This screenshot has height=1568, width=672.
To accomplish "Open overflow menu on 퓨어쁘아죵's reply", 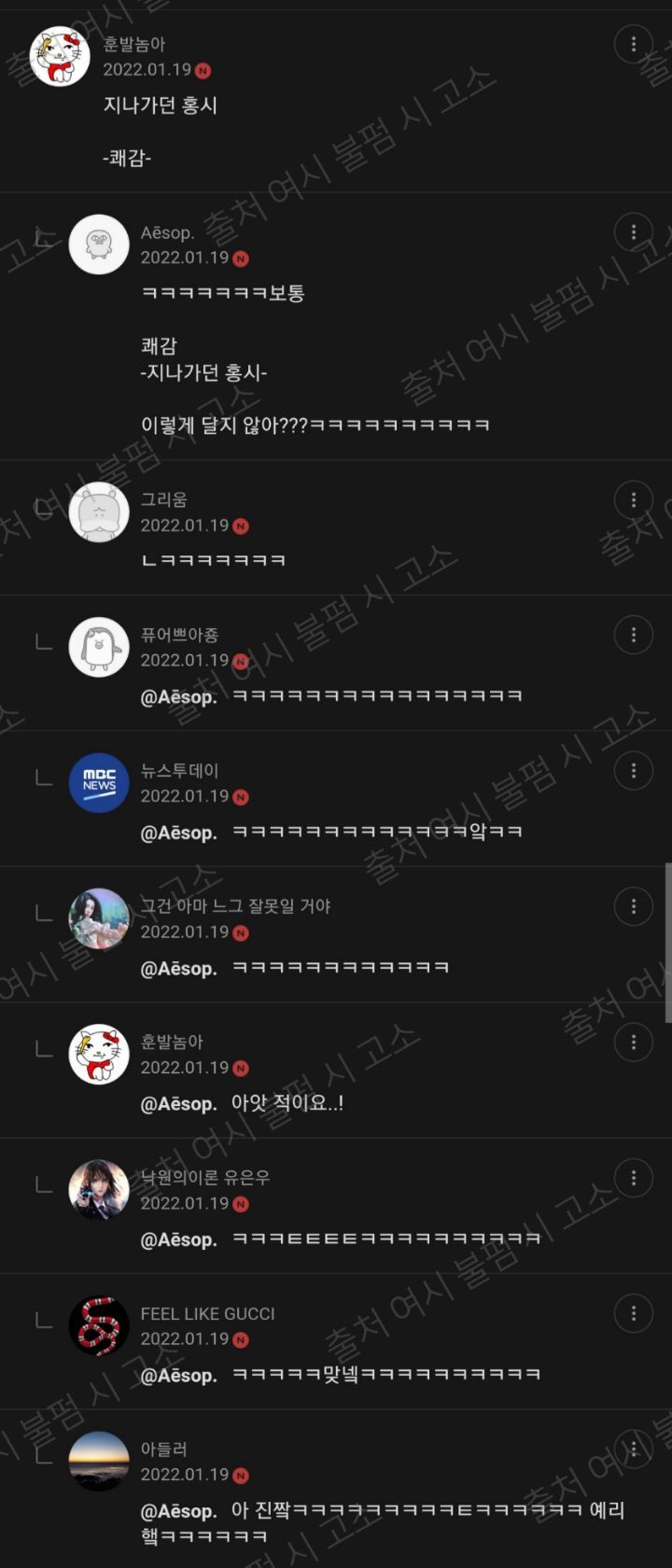I will point(633,635).
